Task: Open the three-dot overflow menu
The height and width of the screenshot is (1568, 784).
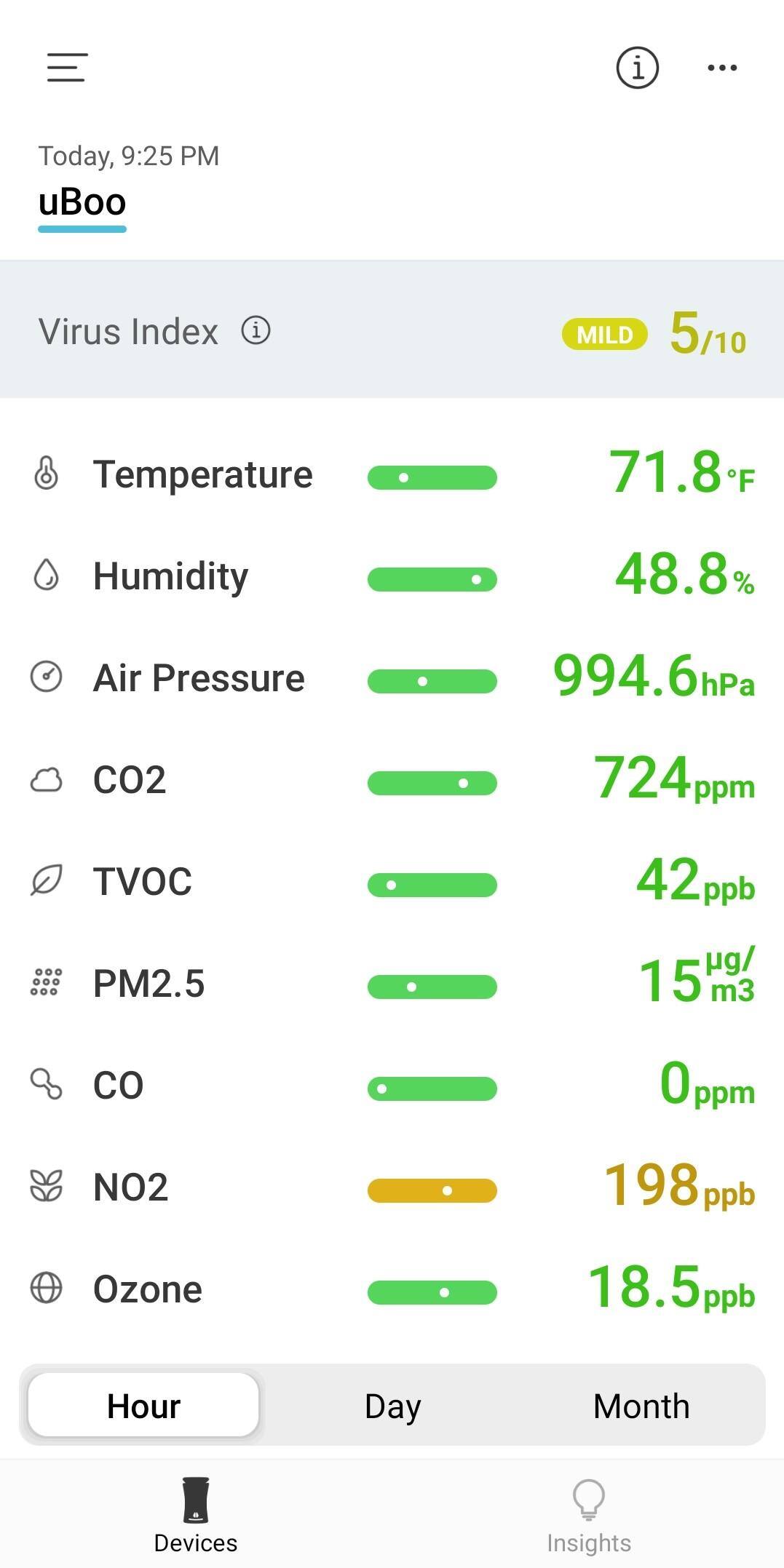Action: point(722,68)
